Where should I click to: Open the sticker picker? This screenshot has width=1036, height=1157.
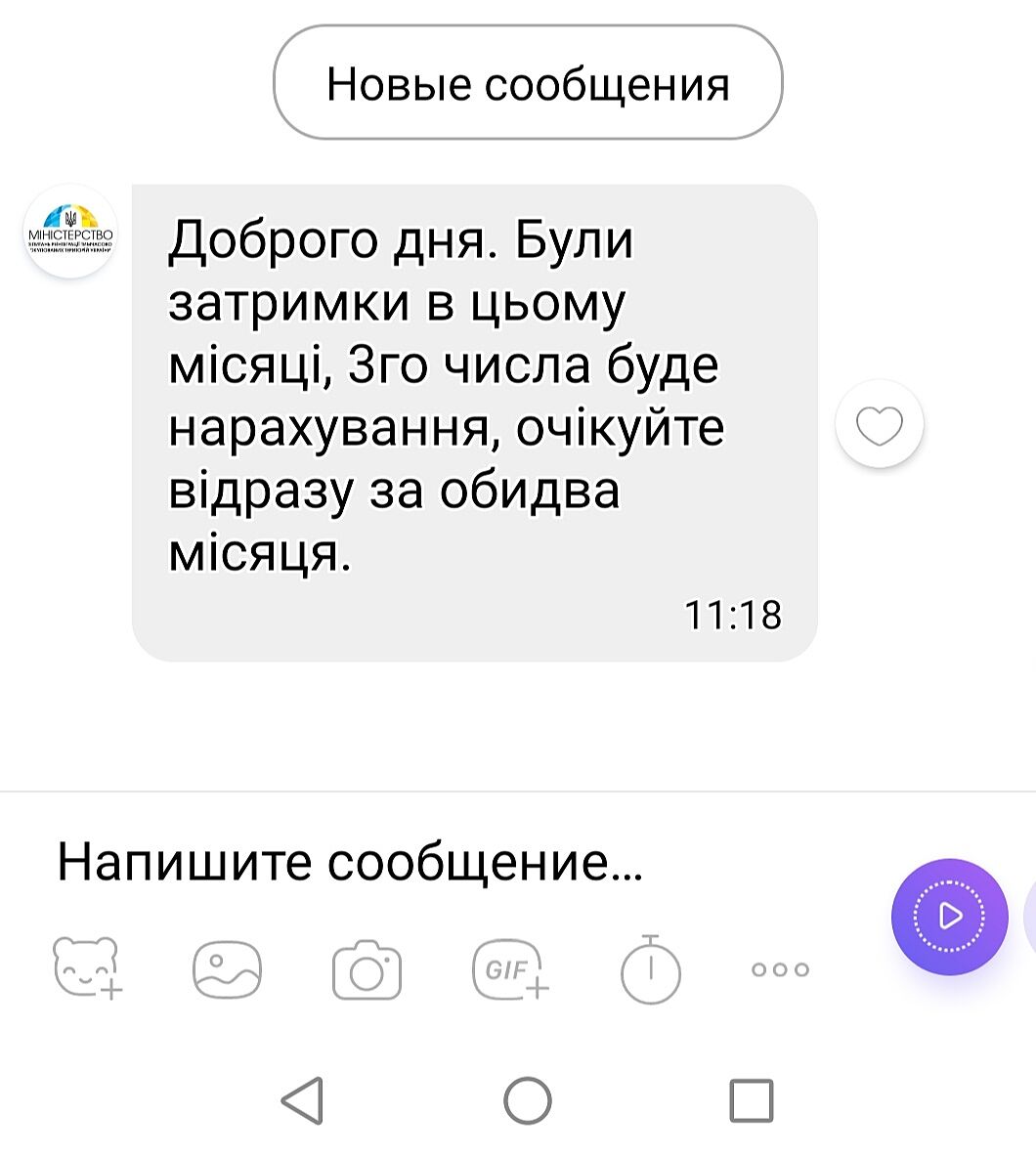(x=86, y=967)
